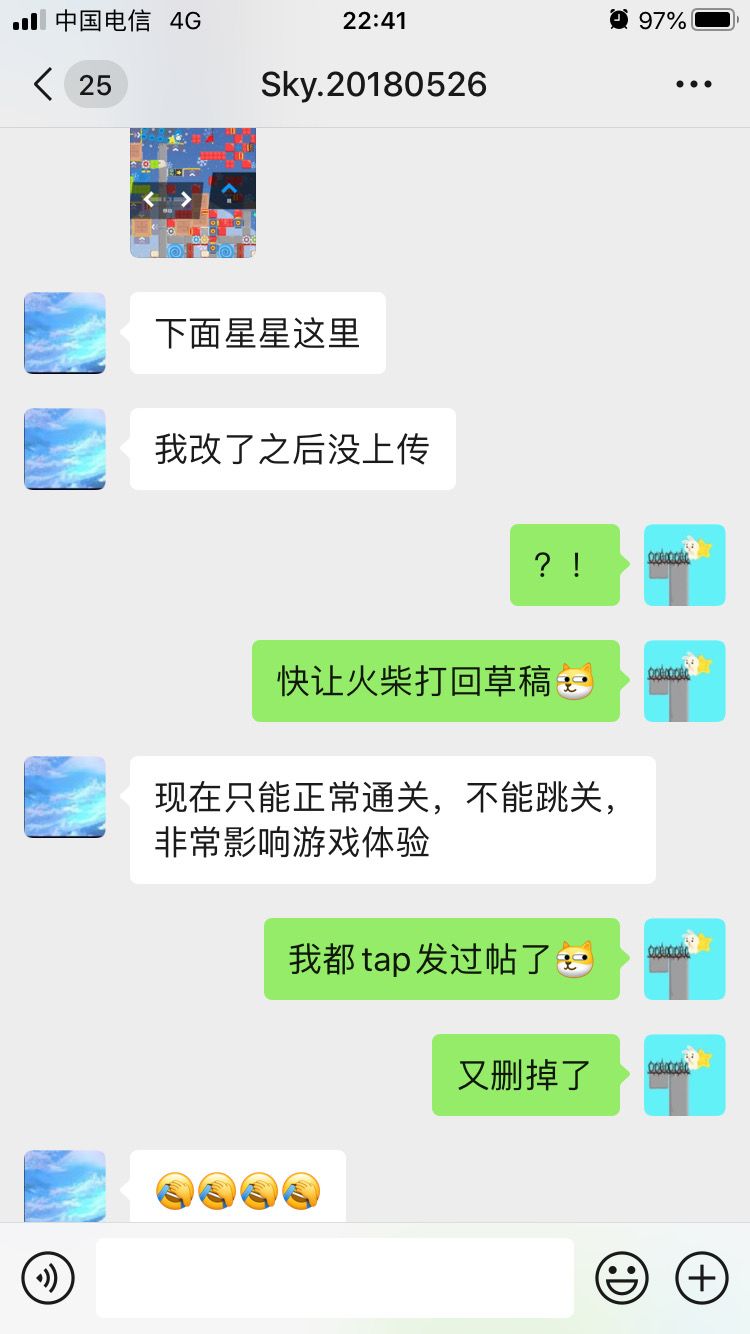Screen dimensions: 750x1334
Task: Tap the right arrow on the level screenshot
Action: pos(186,199)
